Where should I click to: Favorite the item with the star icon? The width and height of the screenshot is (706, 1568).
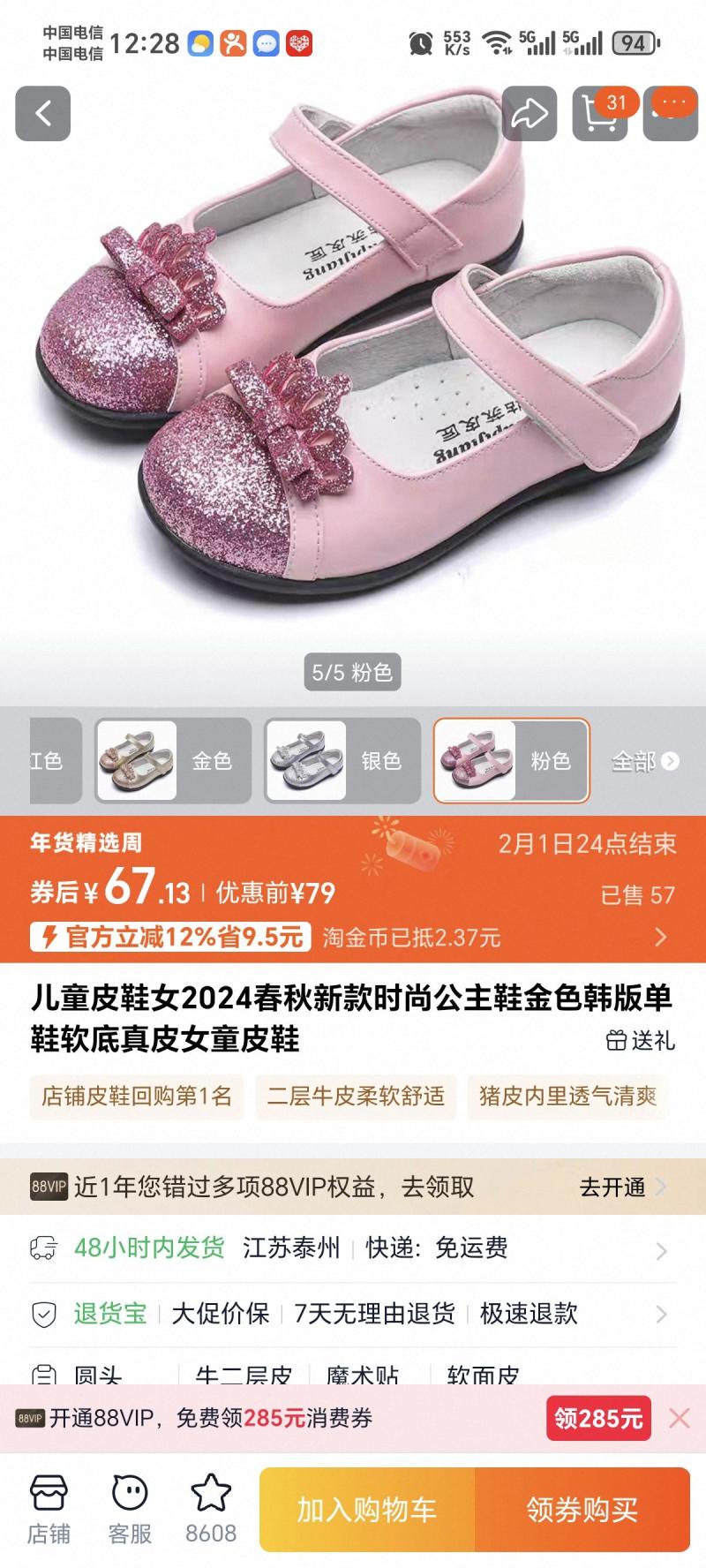pyautogui.click(x=211, y=1510)
